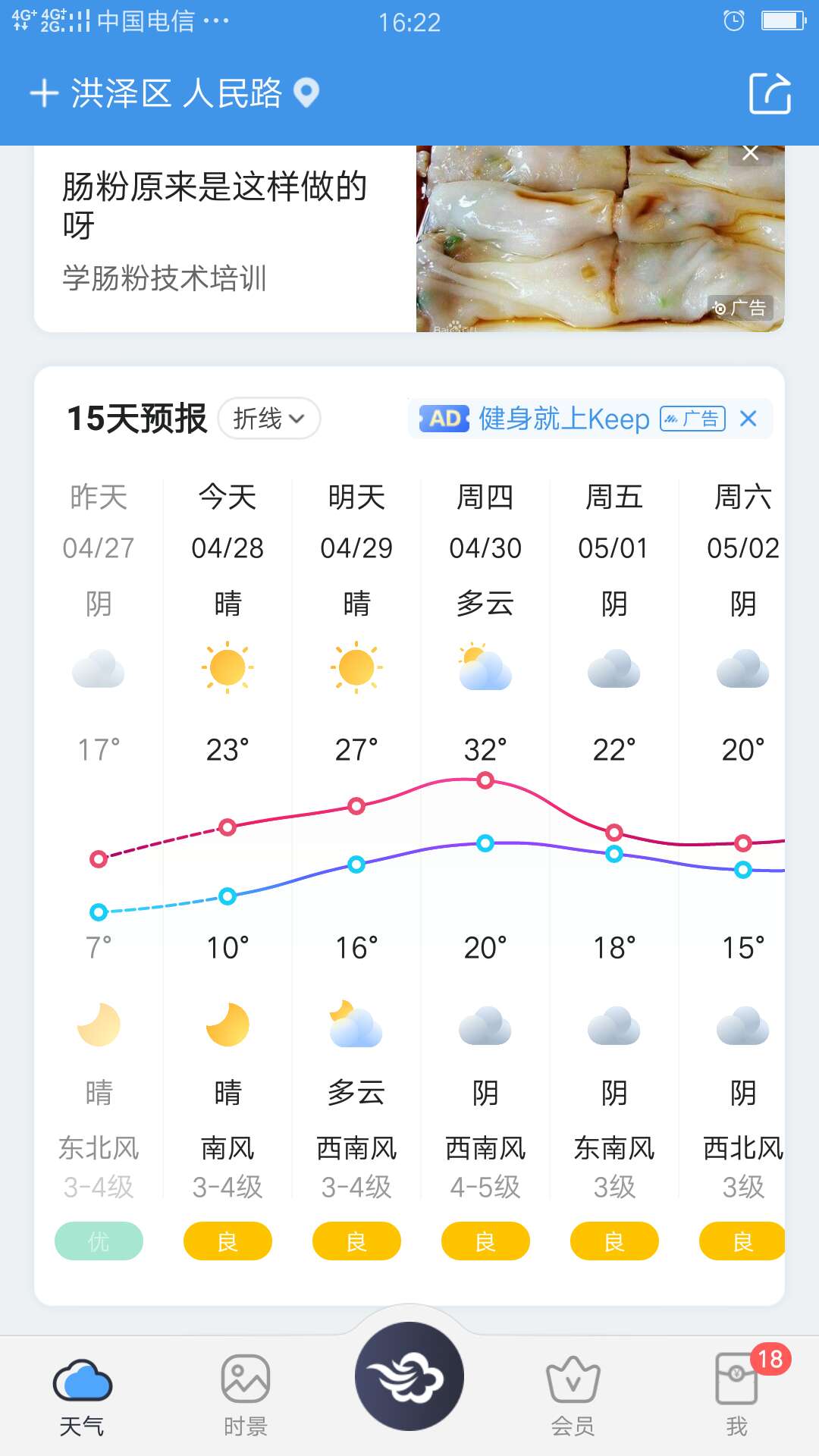
Task: Open the 洪泽区 人民路 location selector
Action: tap(195, 94)
